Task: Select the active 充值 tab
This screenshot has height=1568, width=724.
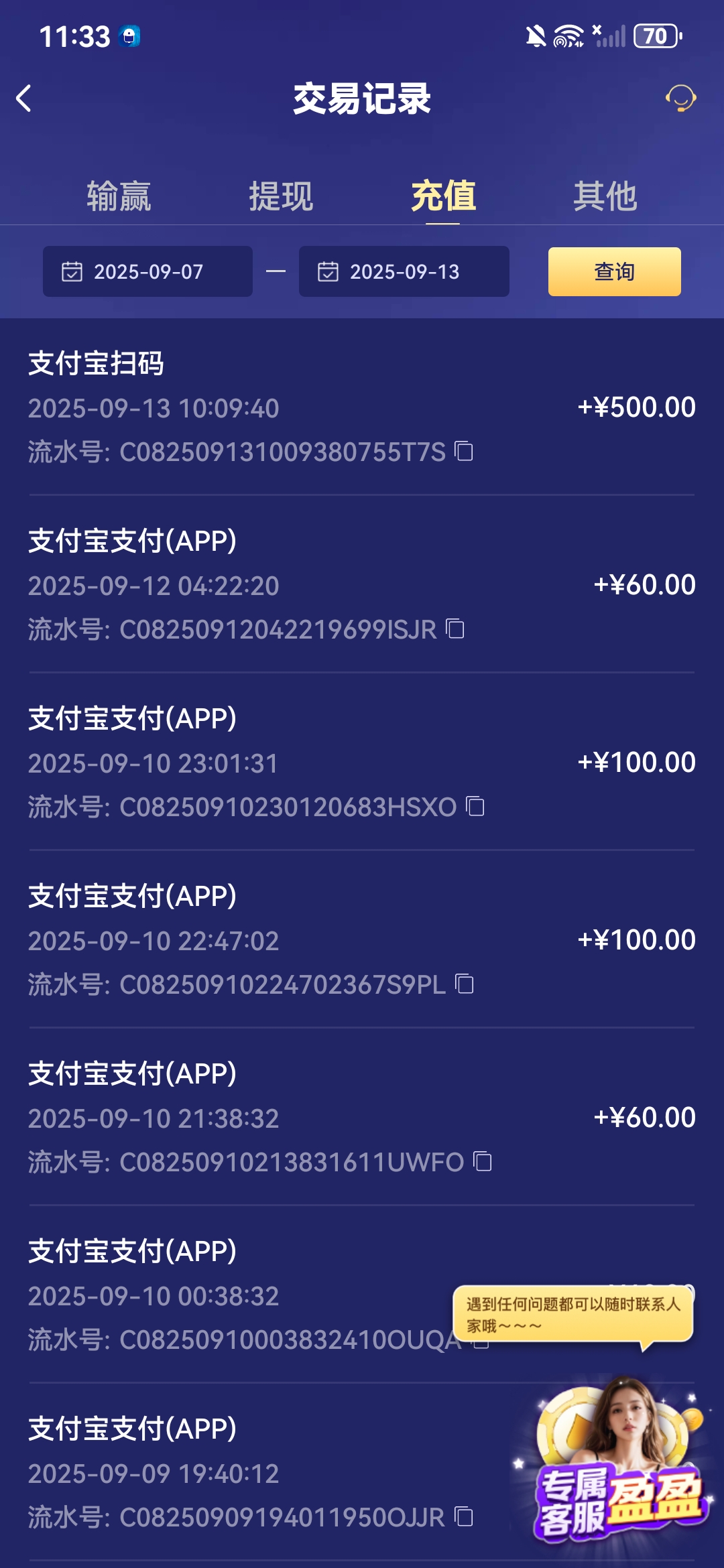Action: pos(444,195)
